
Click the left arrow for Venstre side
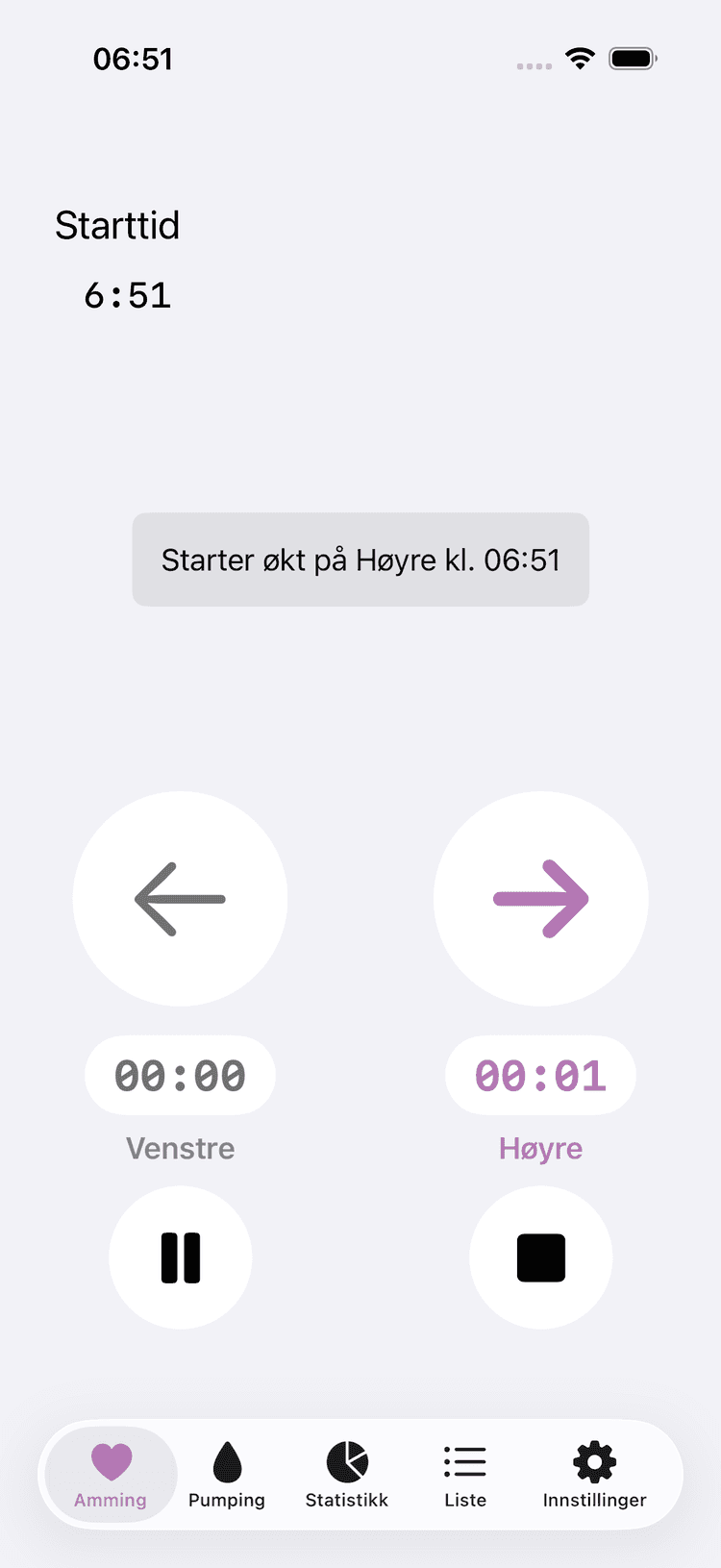180,898
